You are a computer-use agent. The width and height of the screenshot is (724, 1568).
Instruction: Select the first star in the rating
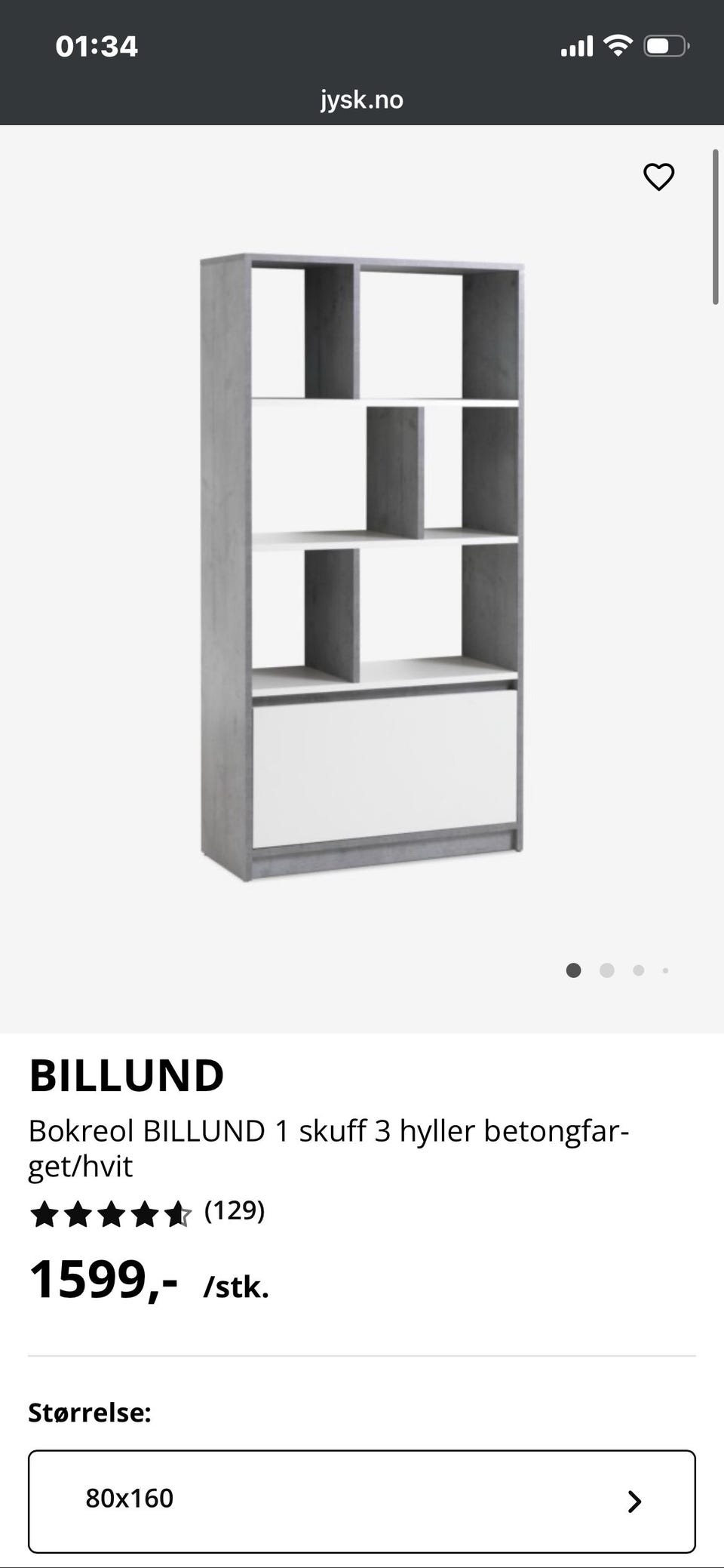pos(43,1213)
